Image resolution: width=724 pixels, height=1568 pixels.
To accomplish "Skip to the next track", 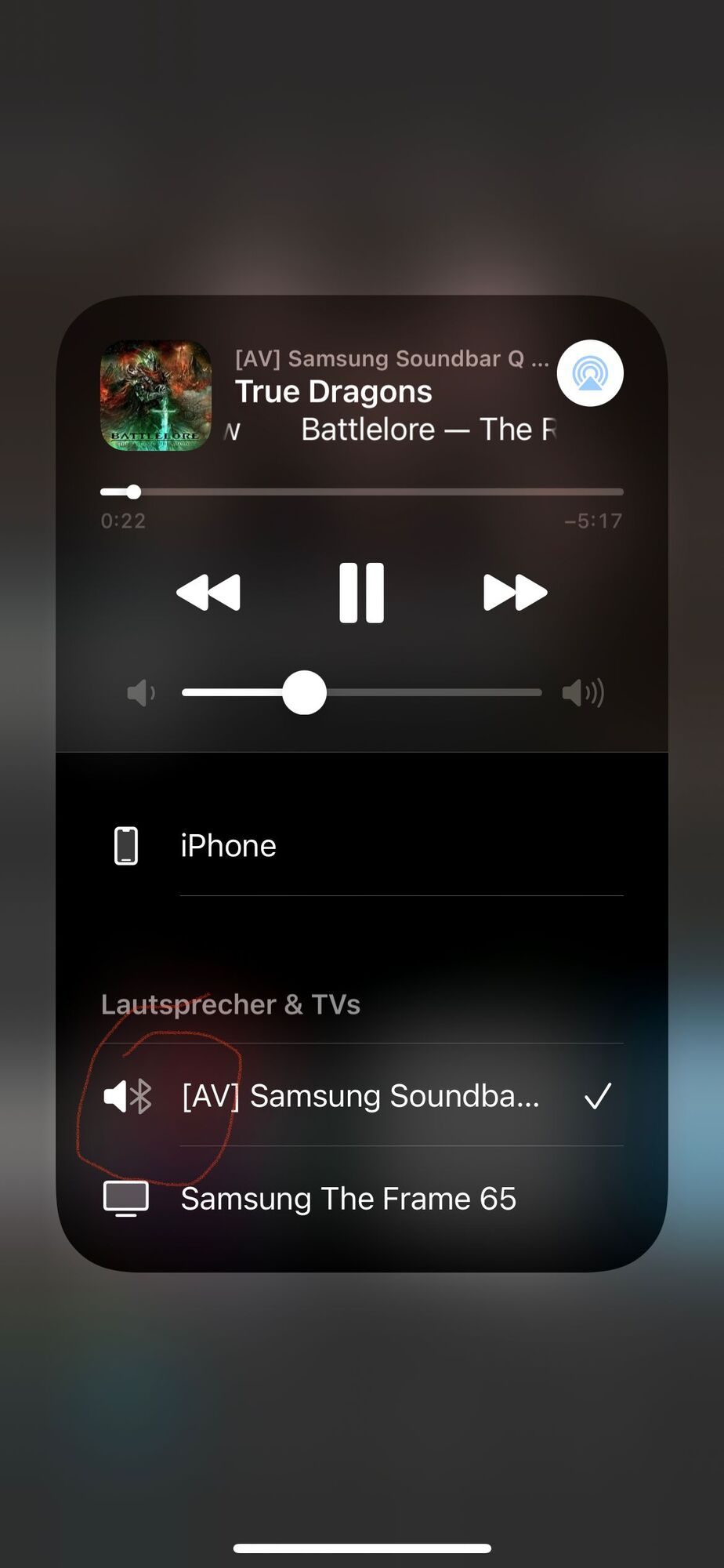I will pos(515,593).
